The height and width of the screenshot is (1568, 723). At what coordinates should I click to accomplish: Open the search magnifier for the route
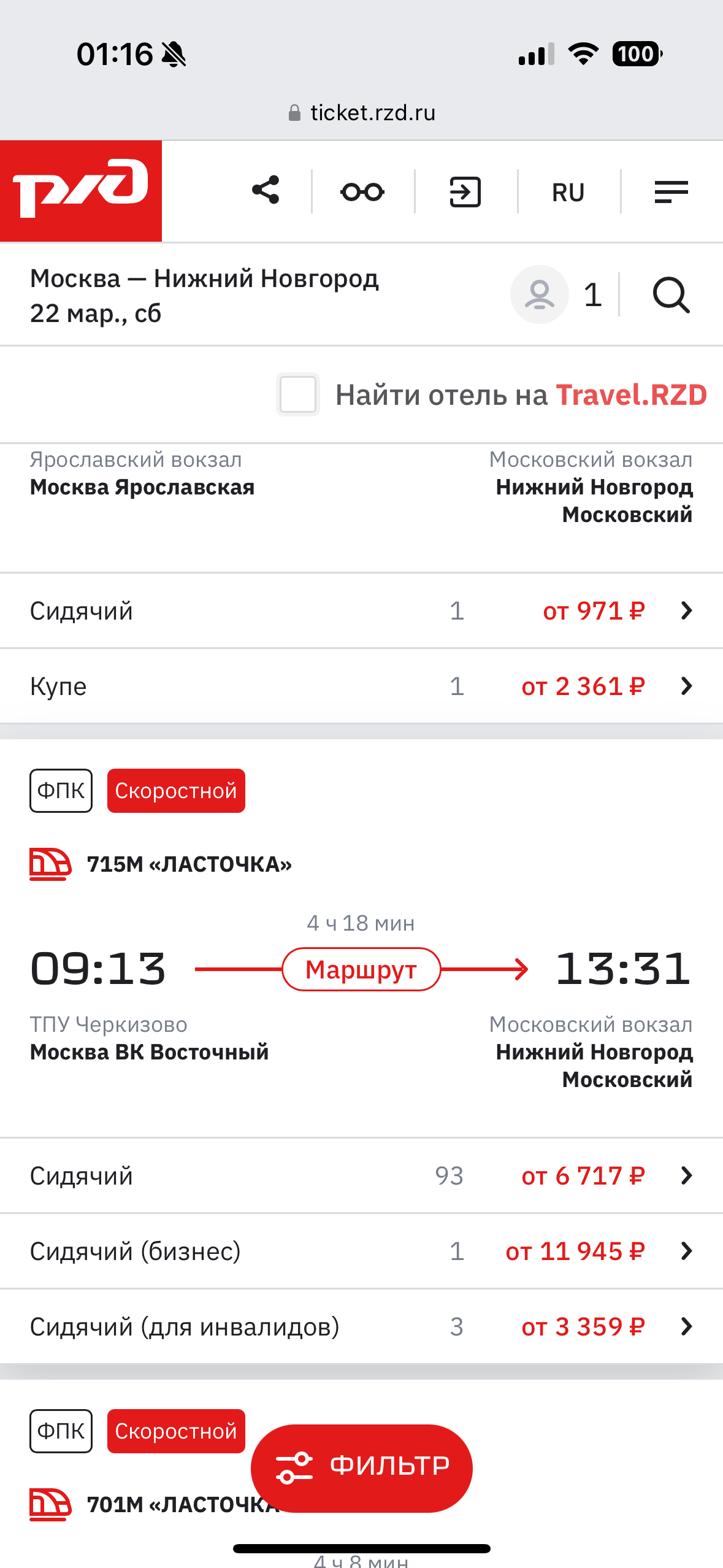coord(671,295)
